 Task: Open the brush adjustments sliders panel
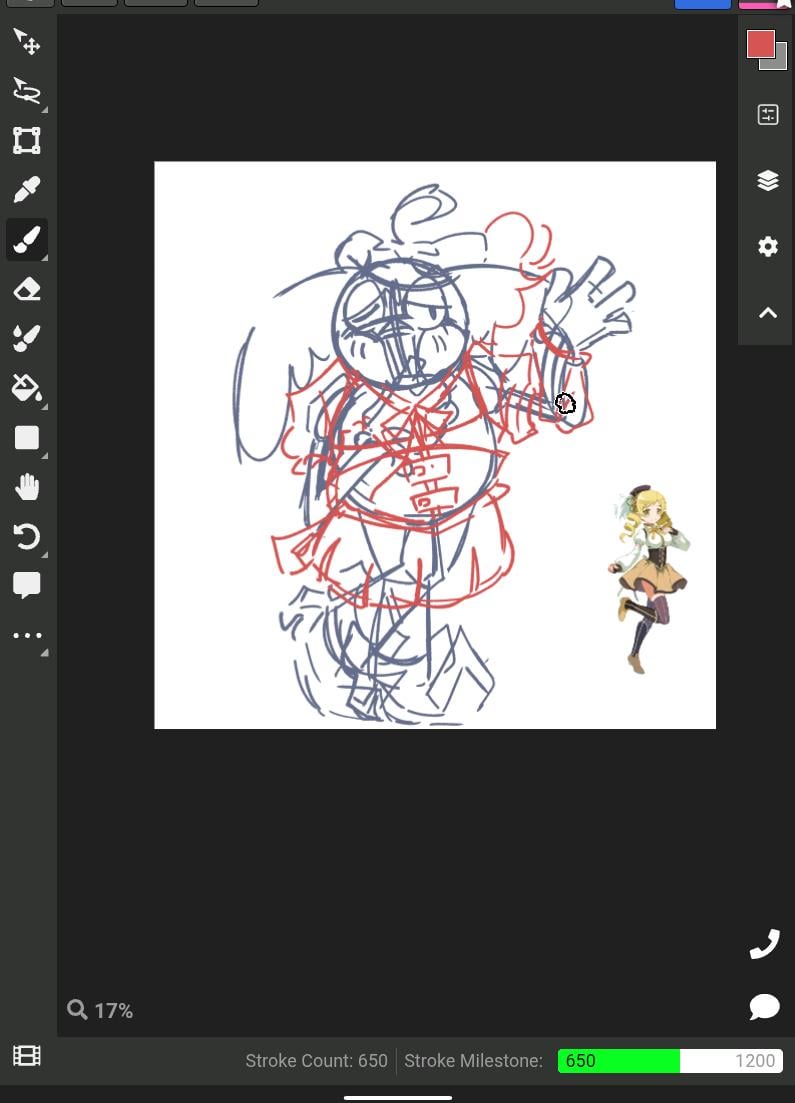pyautogui.click(x=768, y=115)
